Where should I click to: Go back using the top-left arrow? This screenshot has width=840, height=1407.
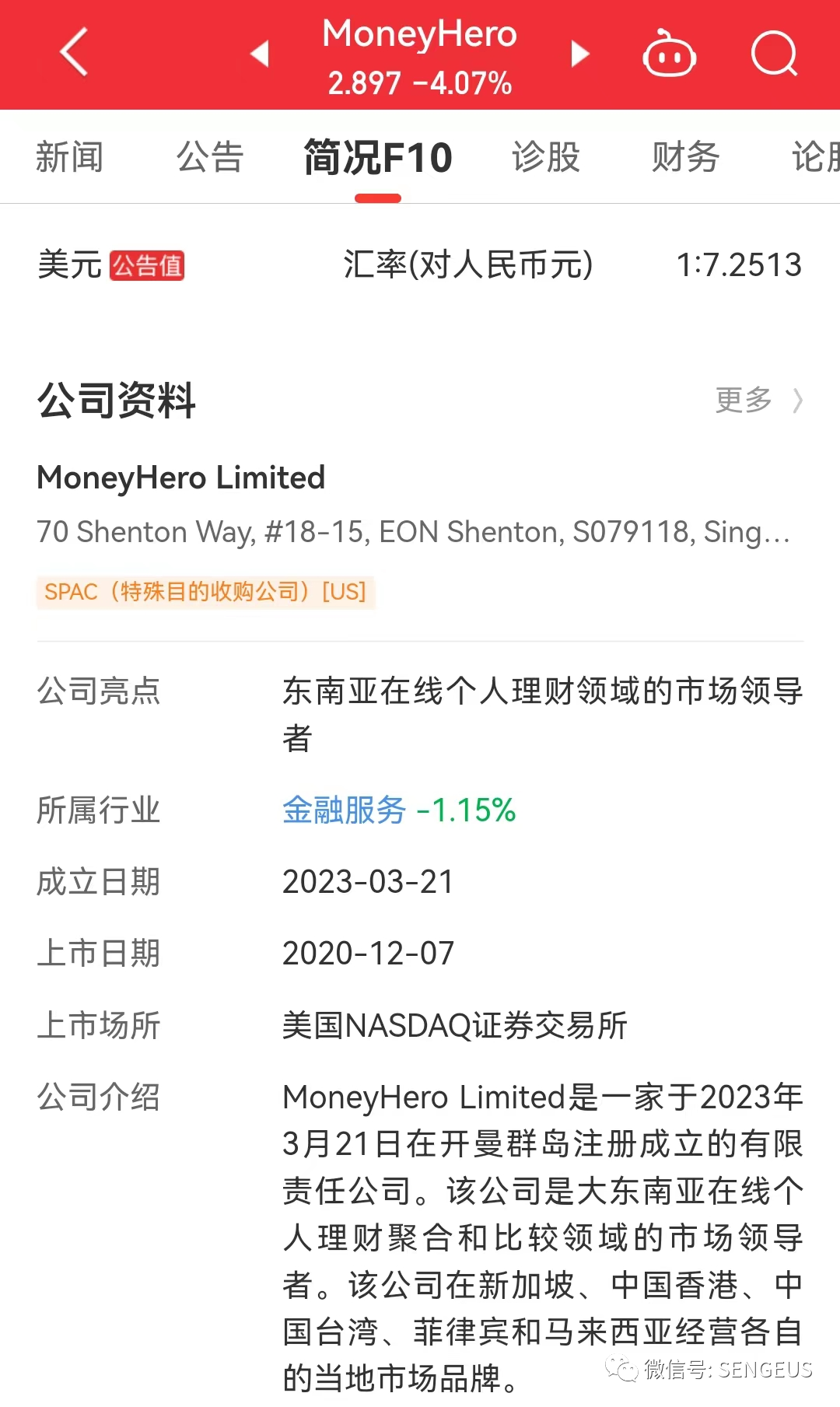(x=74, y=53)
